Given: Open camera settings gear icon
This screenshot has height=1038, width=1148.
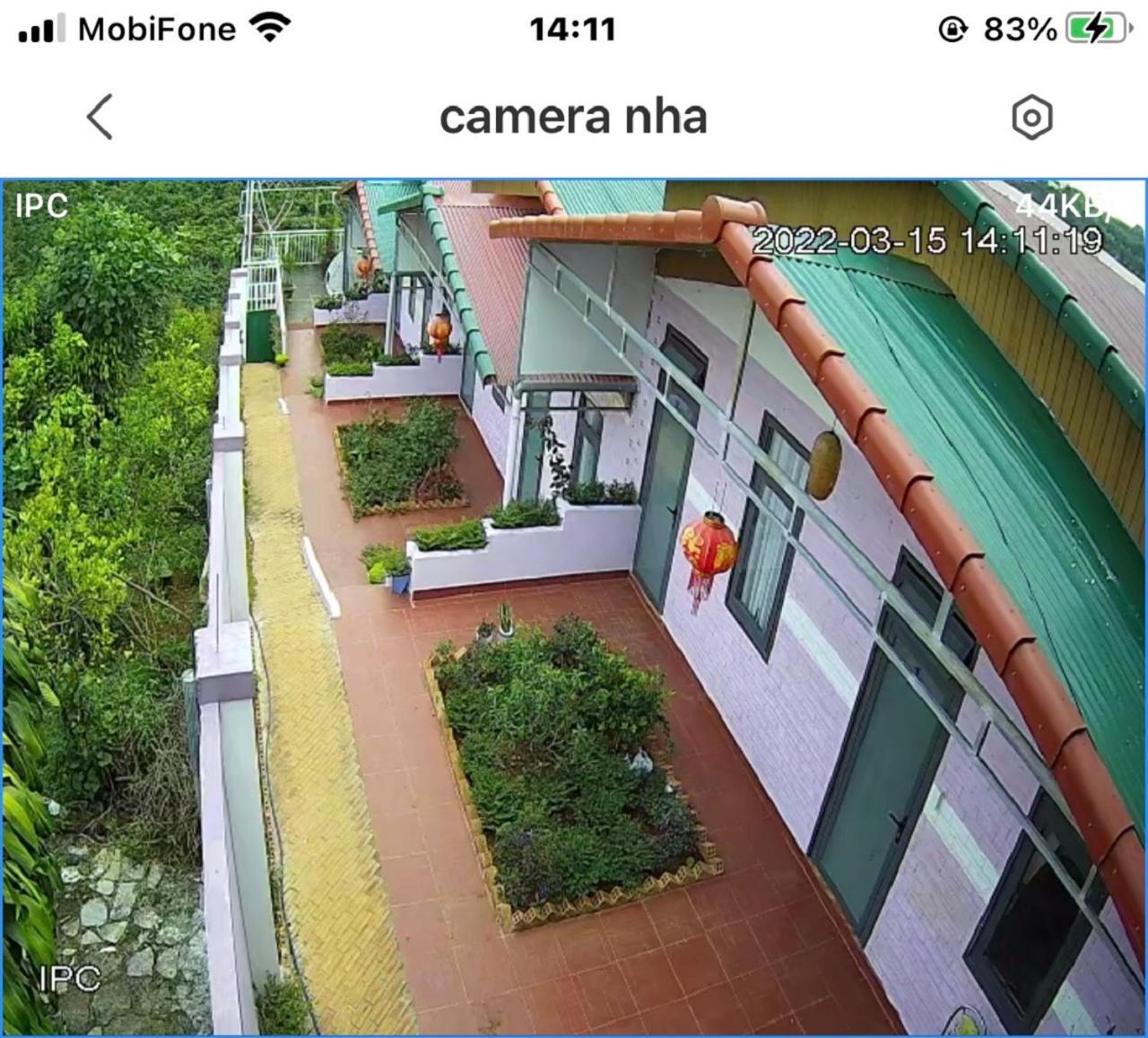Looking at the screenshot, I should point(1031,118).
